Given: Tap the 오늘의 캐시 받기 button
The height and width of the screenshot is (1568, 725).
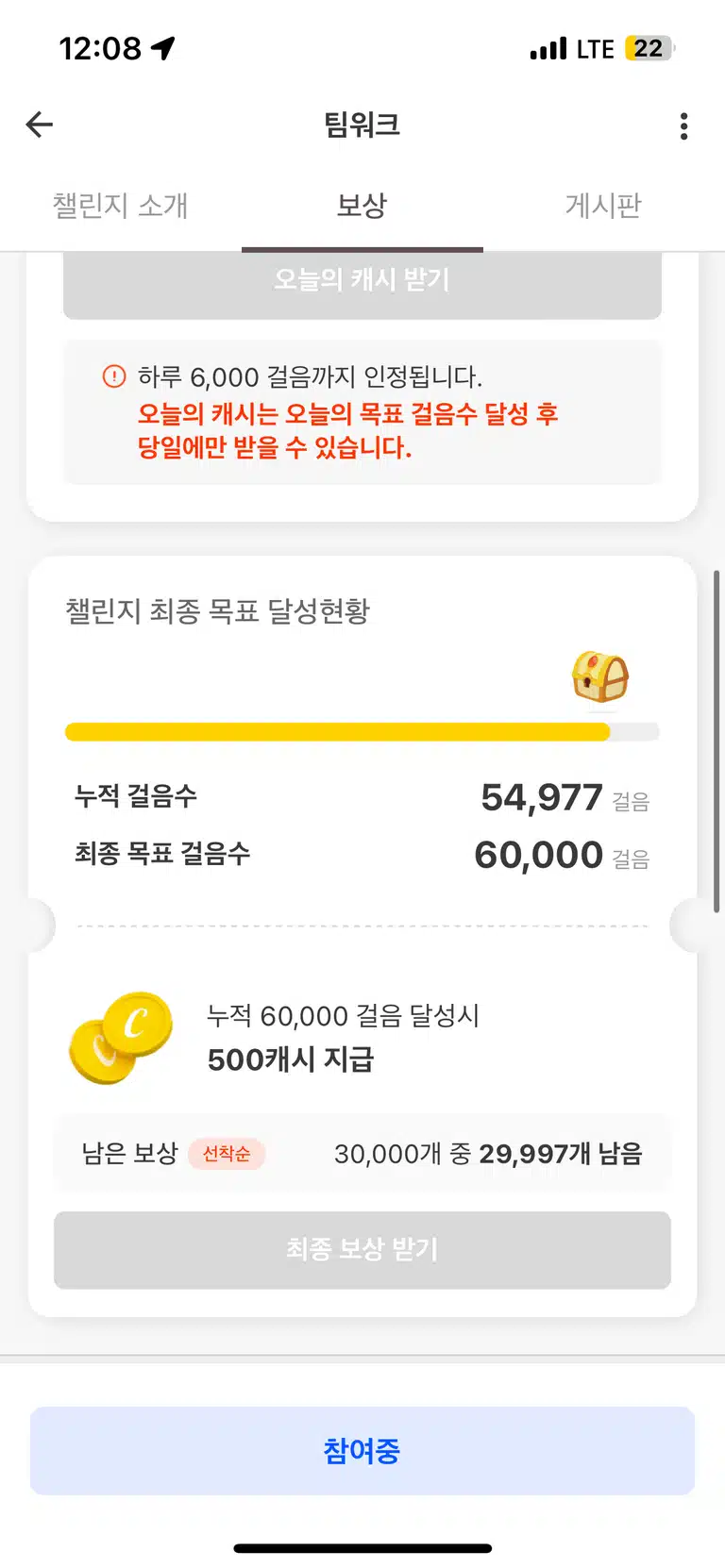Looking at the screenshot, I should click(362, 285).
